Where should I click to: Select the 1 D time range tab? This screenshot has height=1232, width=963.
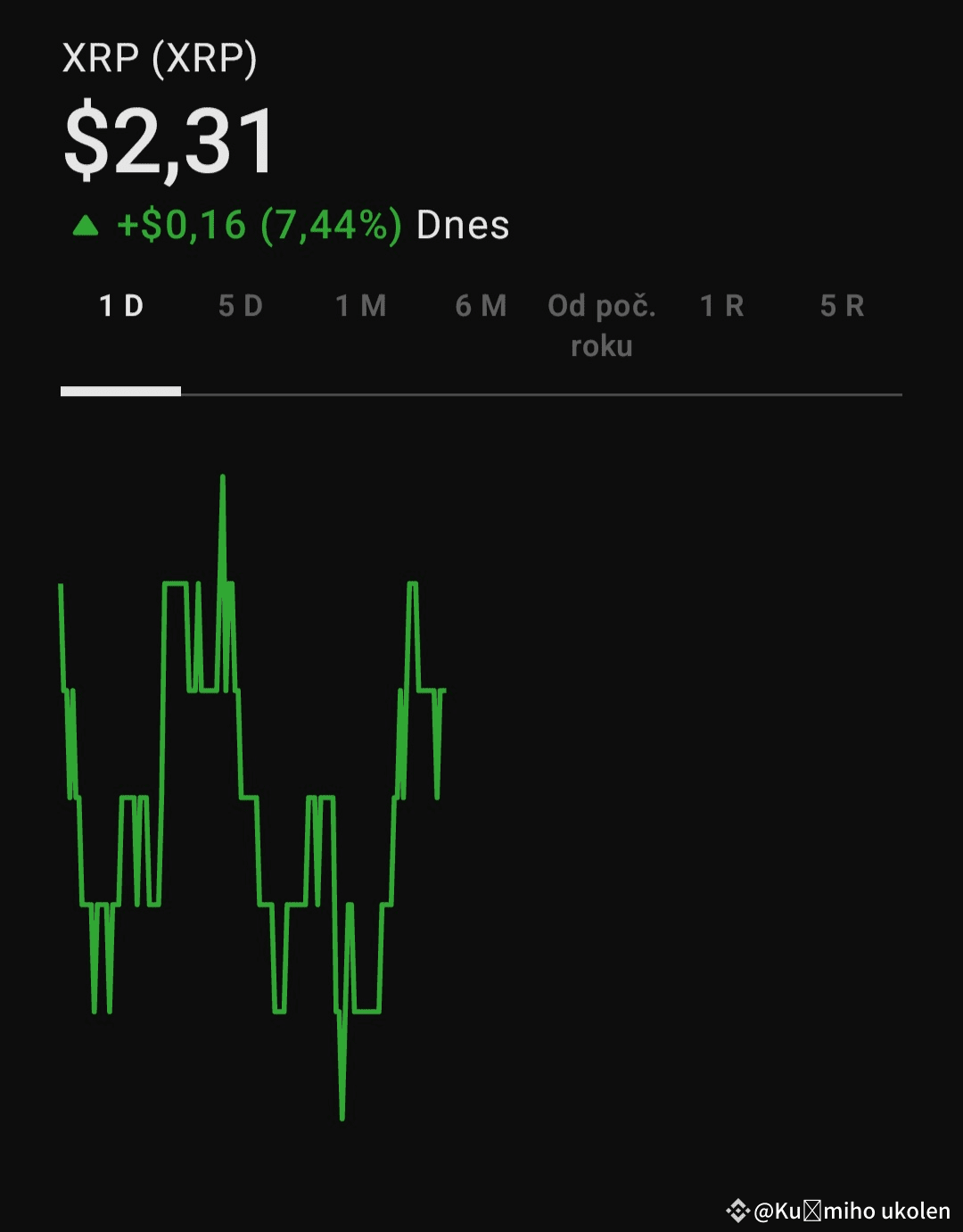coord(121,306)
